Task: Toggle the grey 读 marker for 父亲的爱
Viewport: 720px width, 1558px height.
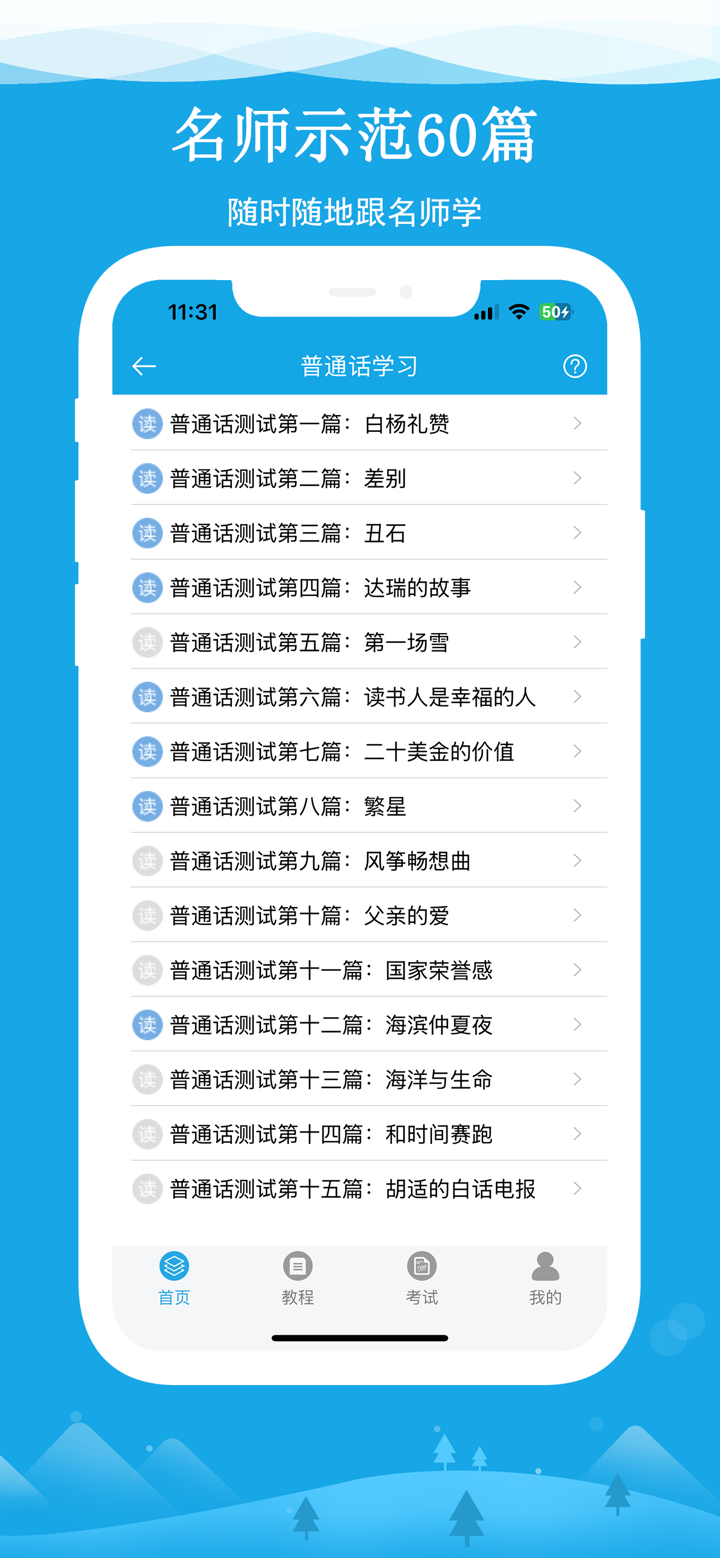Action: tap(147, 914)
